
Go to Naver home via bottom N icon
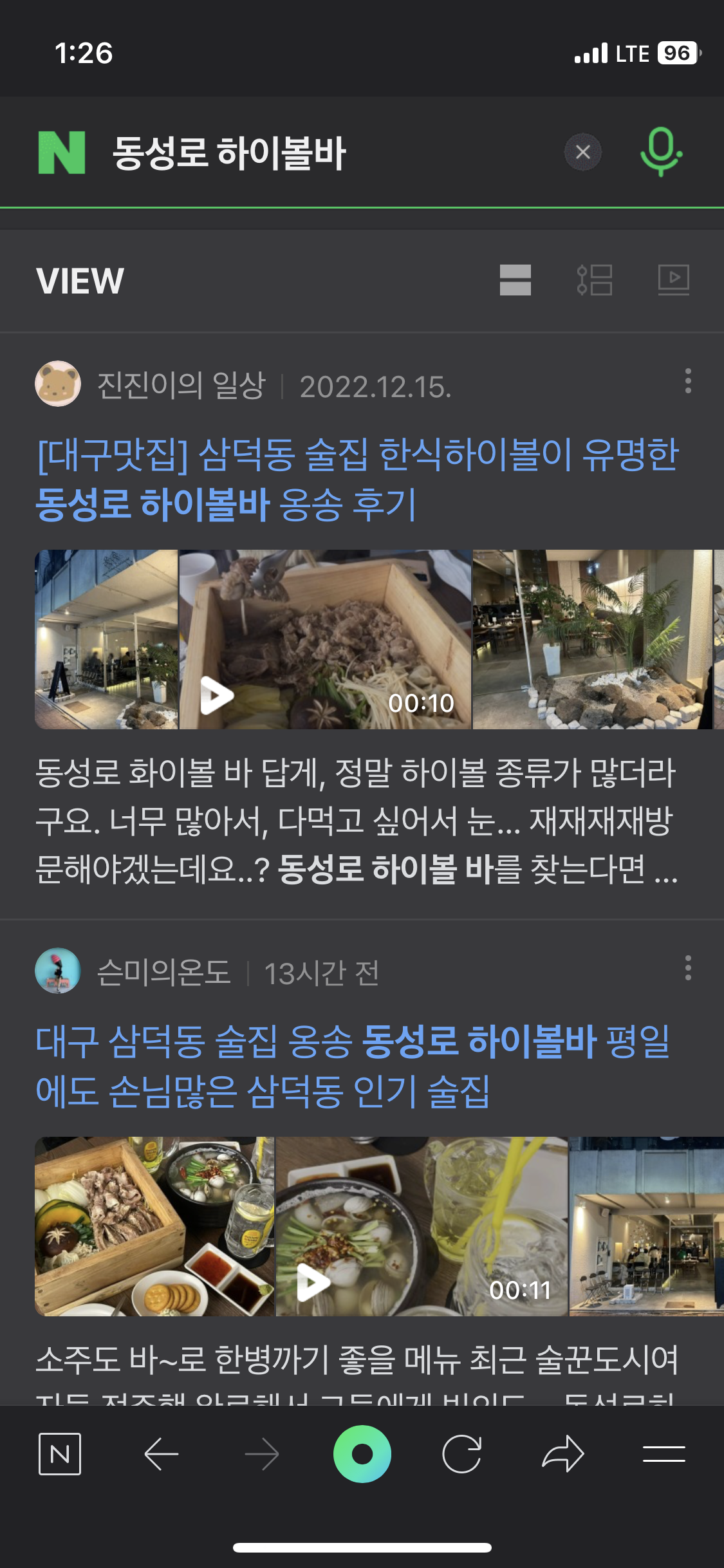pyautogui.click(x=60, y=1453)
